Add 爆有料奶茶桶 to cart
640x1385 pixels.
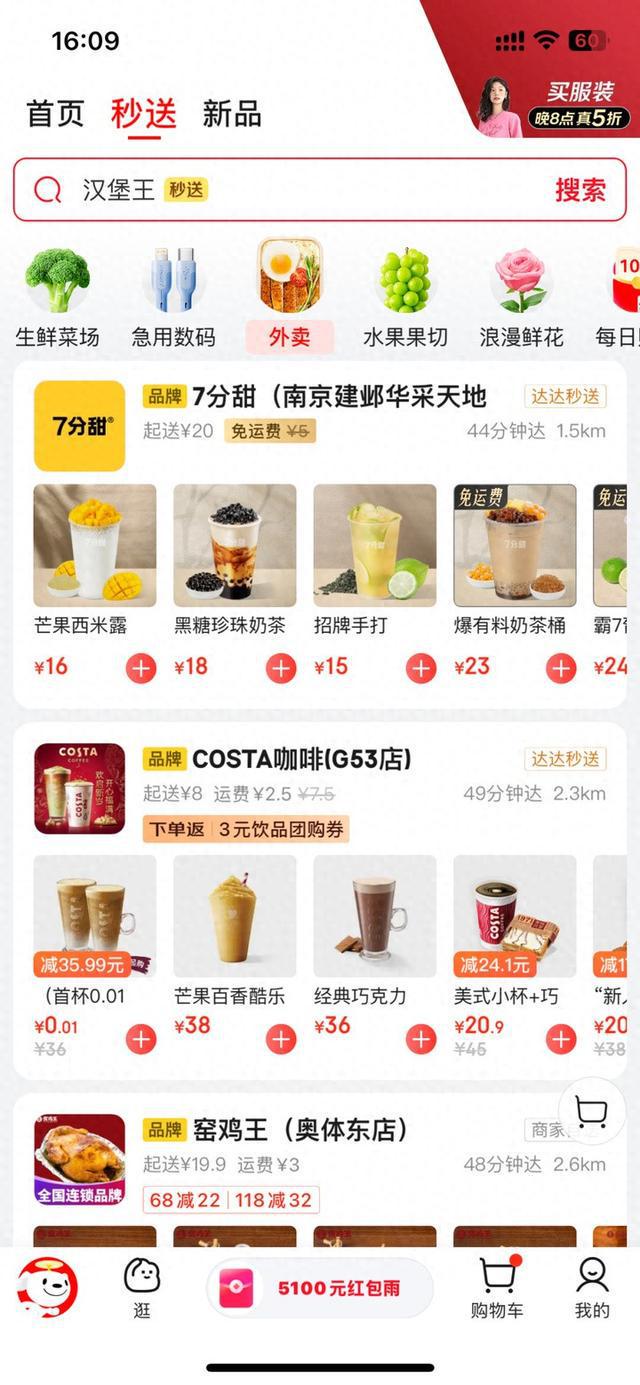561,668
